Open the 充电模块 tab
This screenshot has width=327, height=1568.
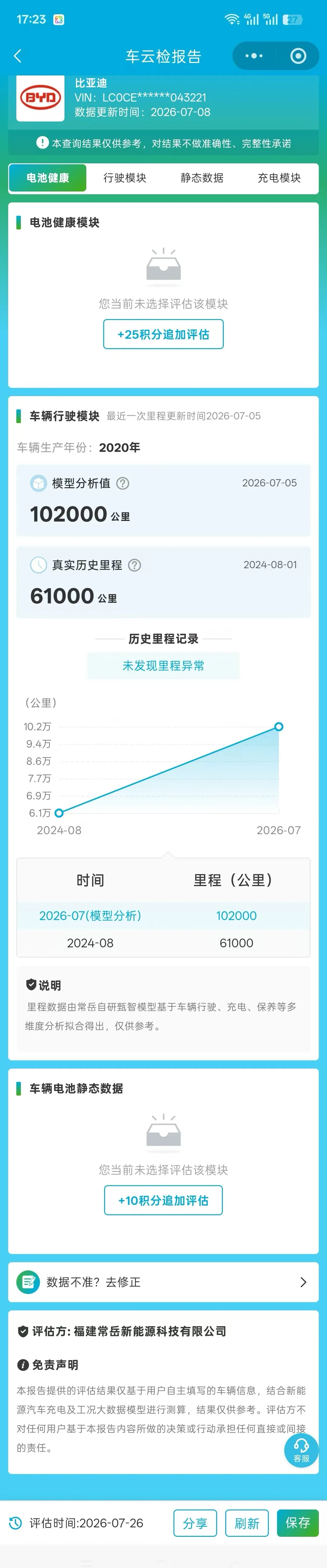pos(279,178)
